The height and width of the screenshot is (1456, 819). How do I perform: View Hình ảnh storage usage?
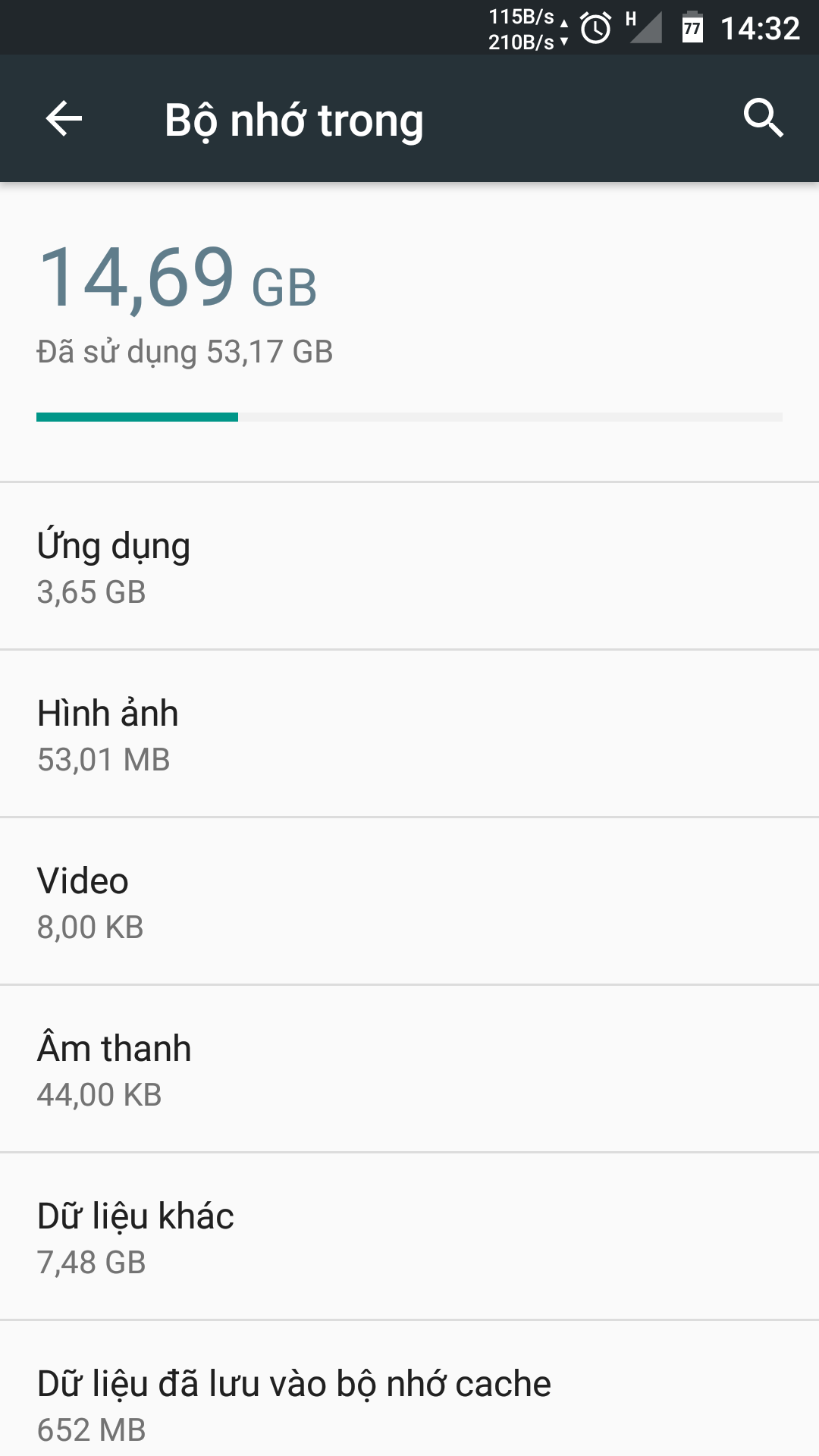pos(409,735)
